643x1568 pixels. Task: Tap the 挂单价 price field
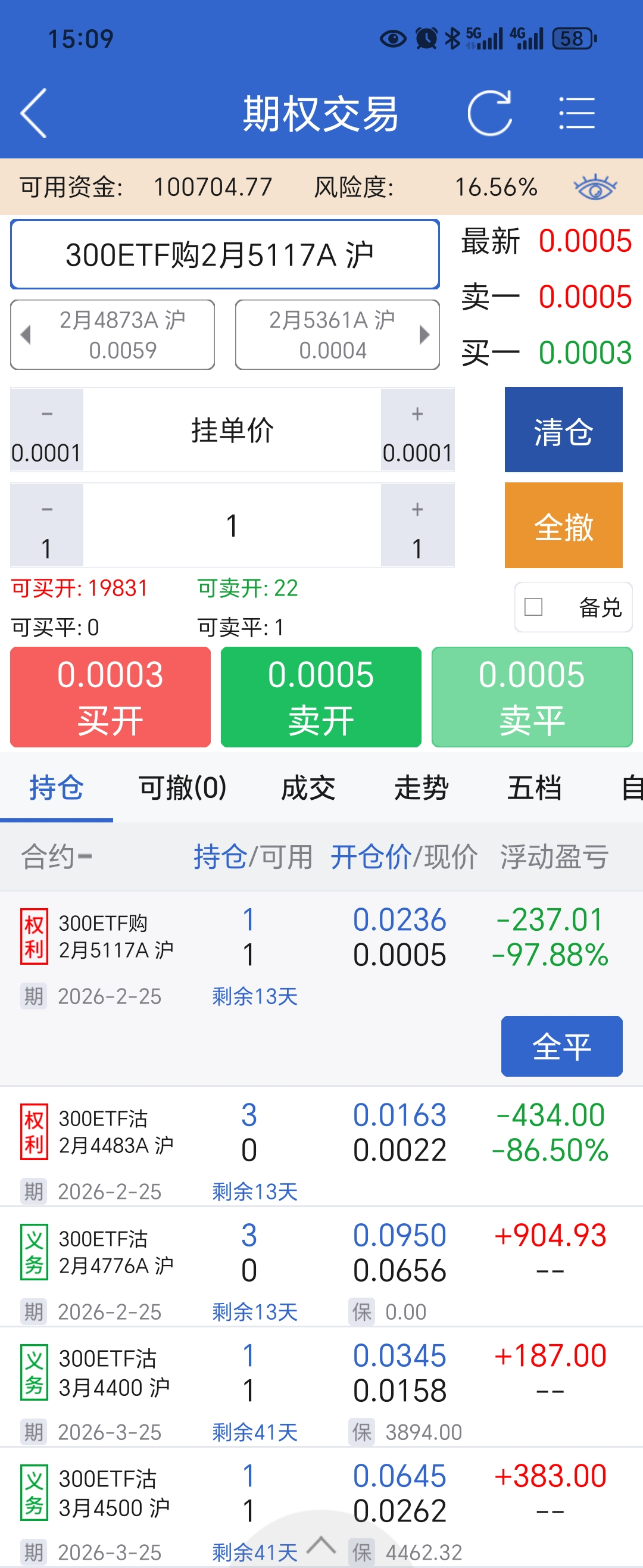(232, 430)
